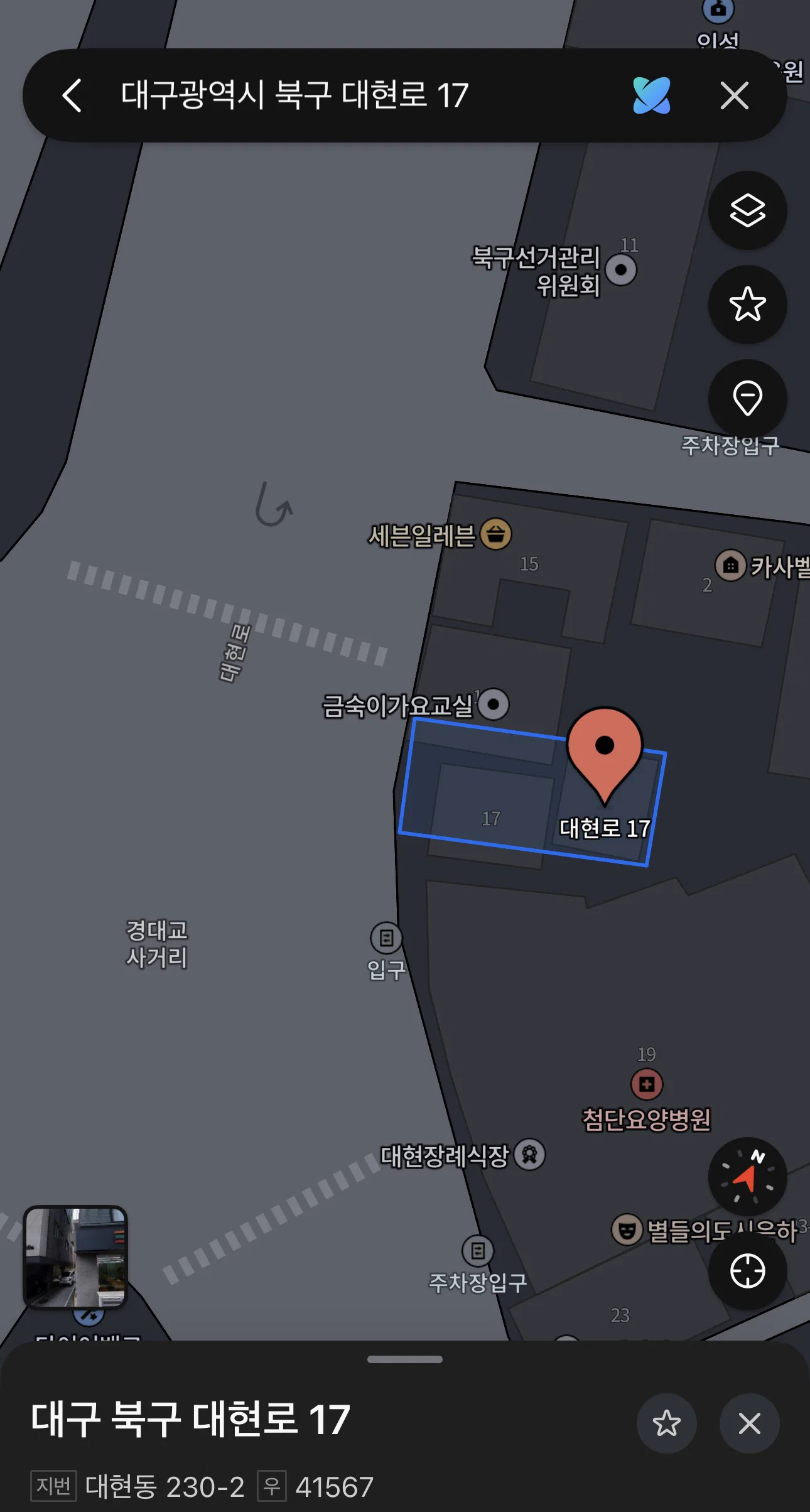Screen dimensions: 810x1512
Task: Open the street view thumbnail
Action: [75, 1257]
